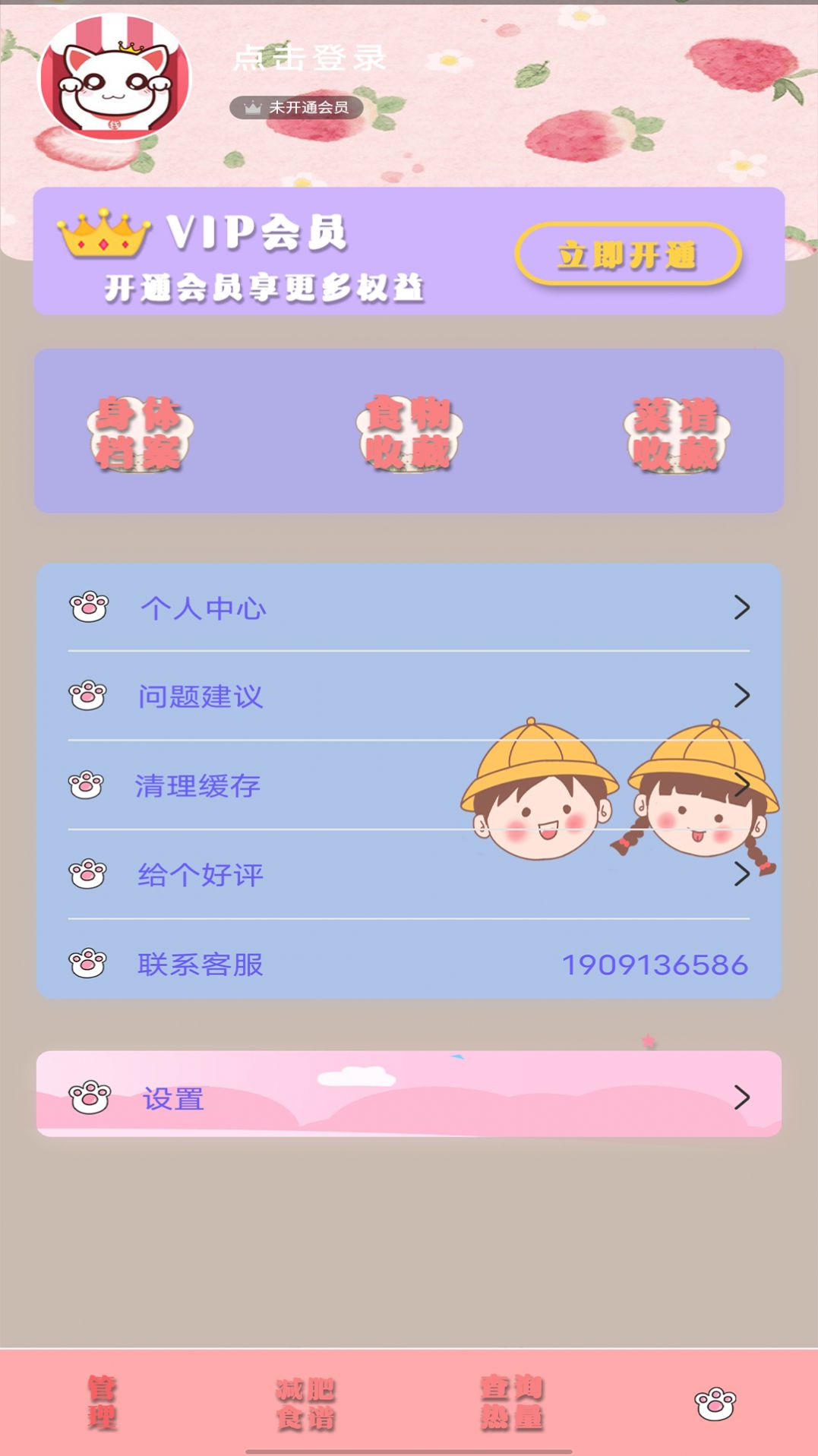Screen dimensions: 818x1456
Task: Tap 点击登录 to log in
Action: click(307, 59)
